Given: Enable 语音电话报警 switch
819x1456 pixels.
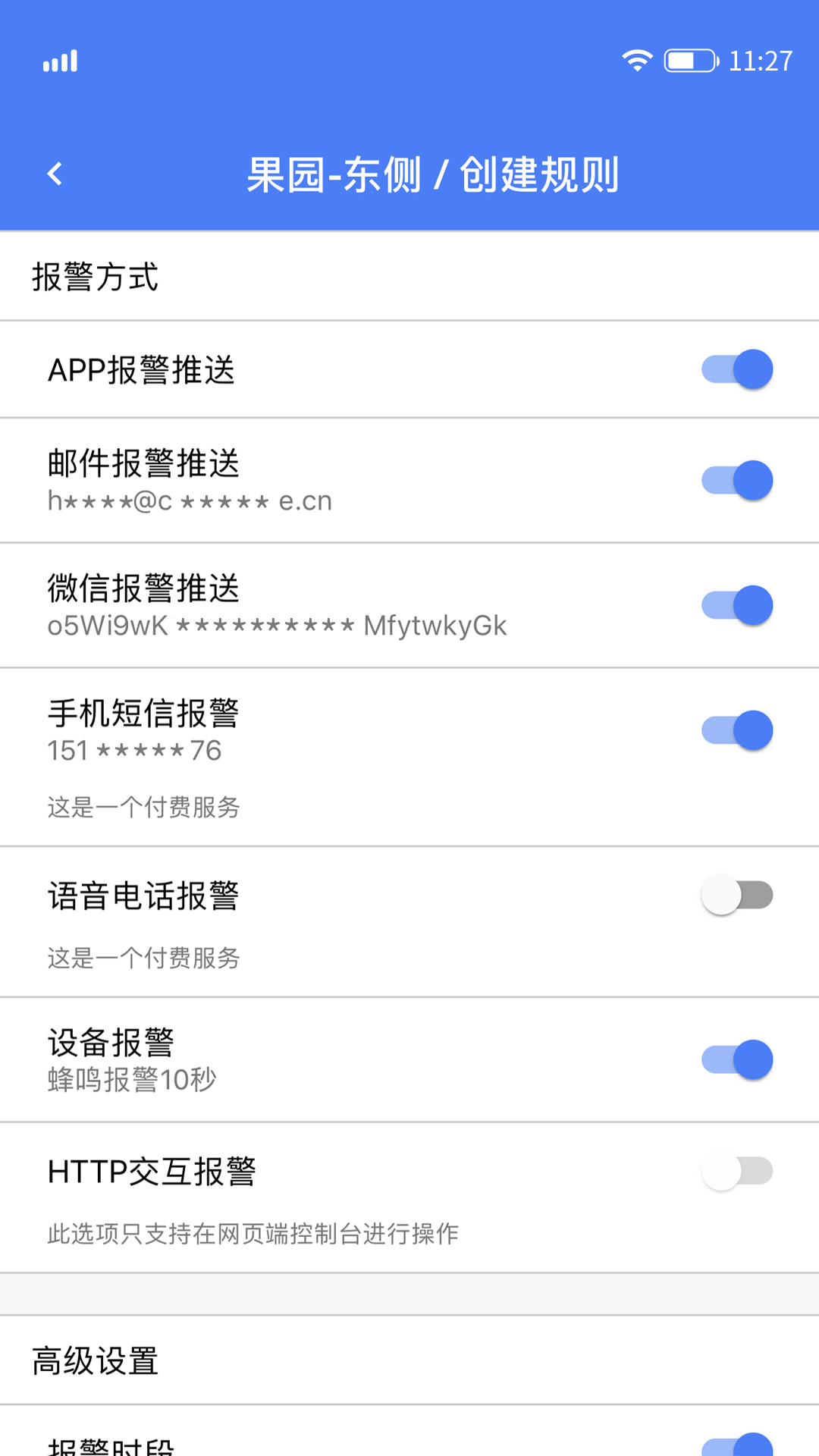Looking at the screenshot, I should coord(736,896).
